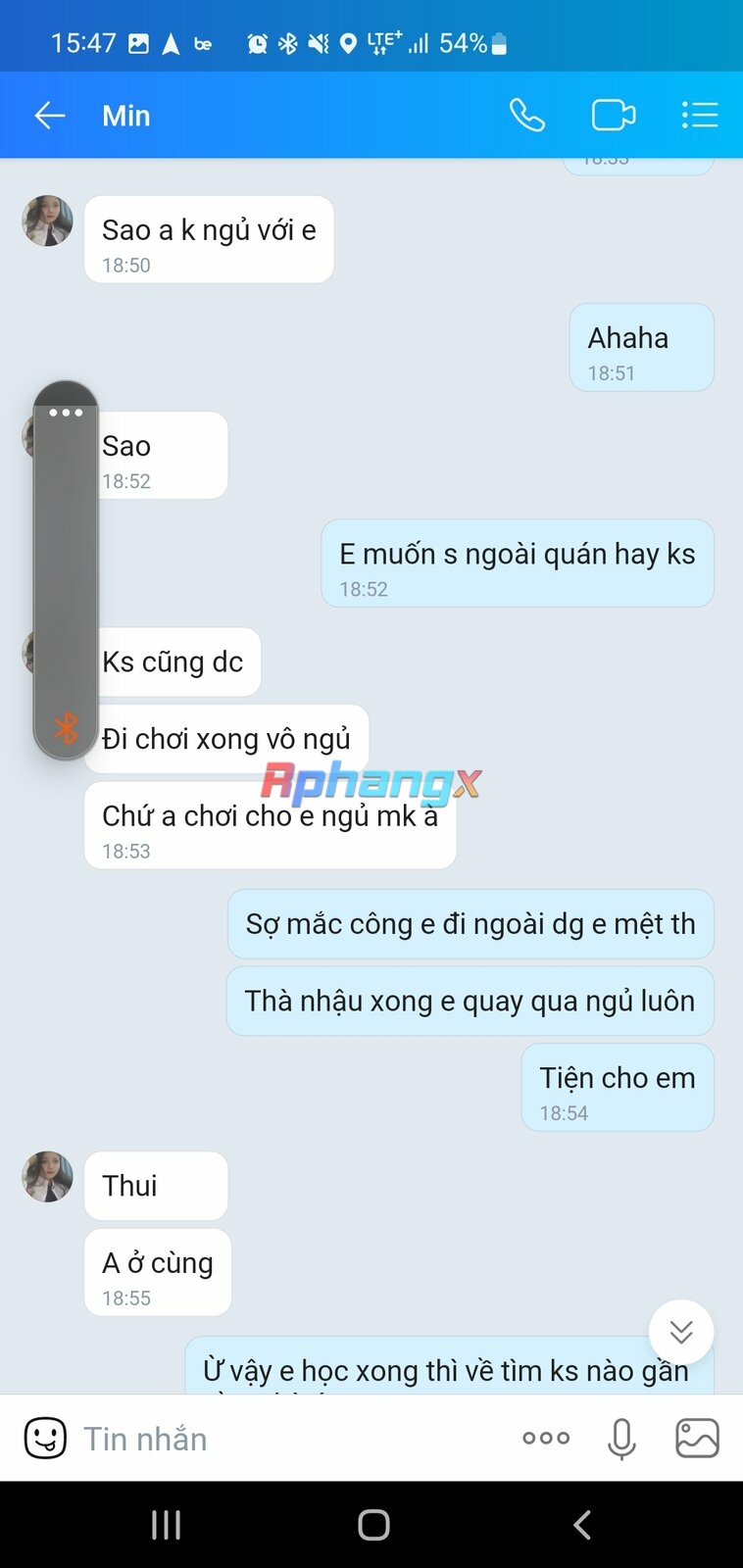Open recent apps from navigation bar
This screenshot has width=743, height=1568.
167,1525
